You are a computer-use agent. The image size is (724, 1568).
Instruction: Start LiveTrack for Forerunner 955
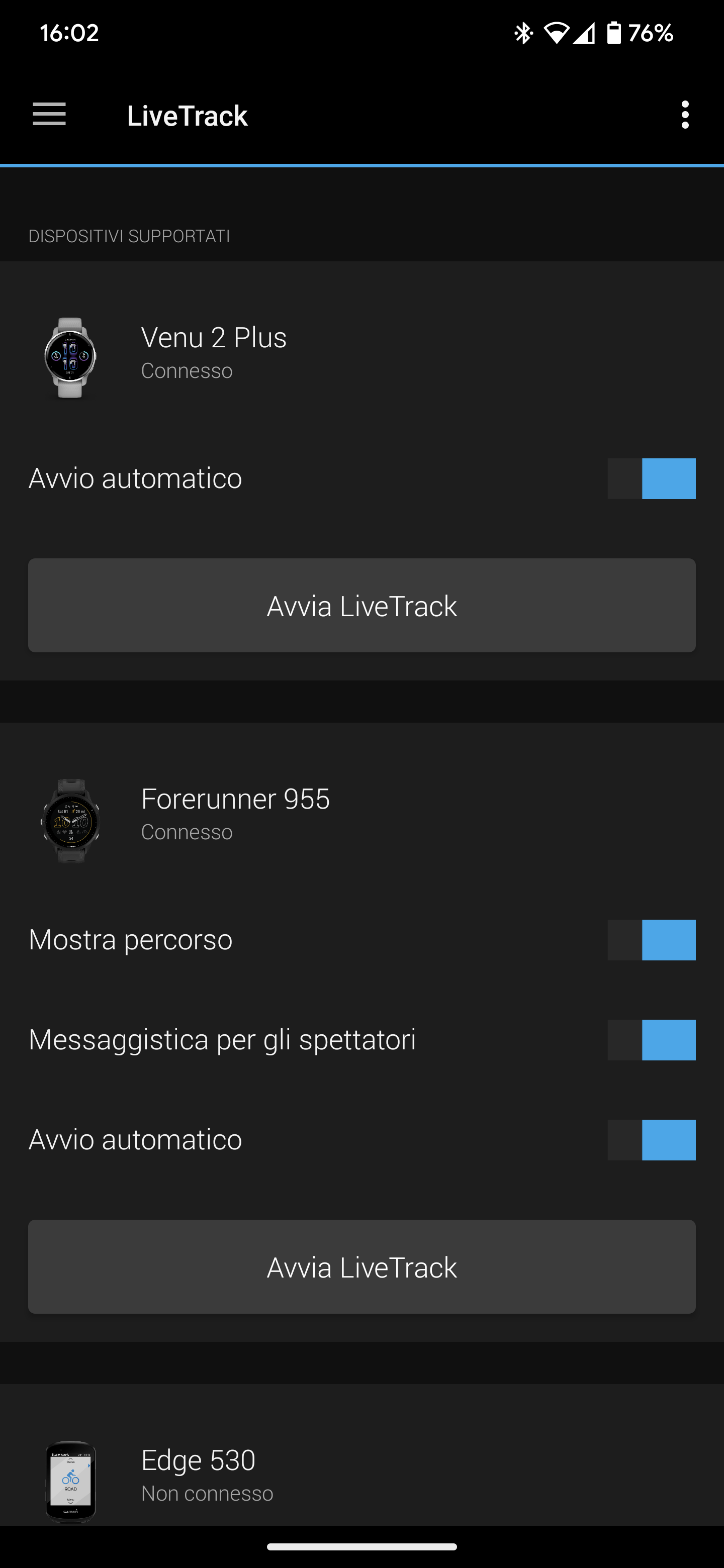point(361,1266)
